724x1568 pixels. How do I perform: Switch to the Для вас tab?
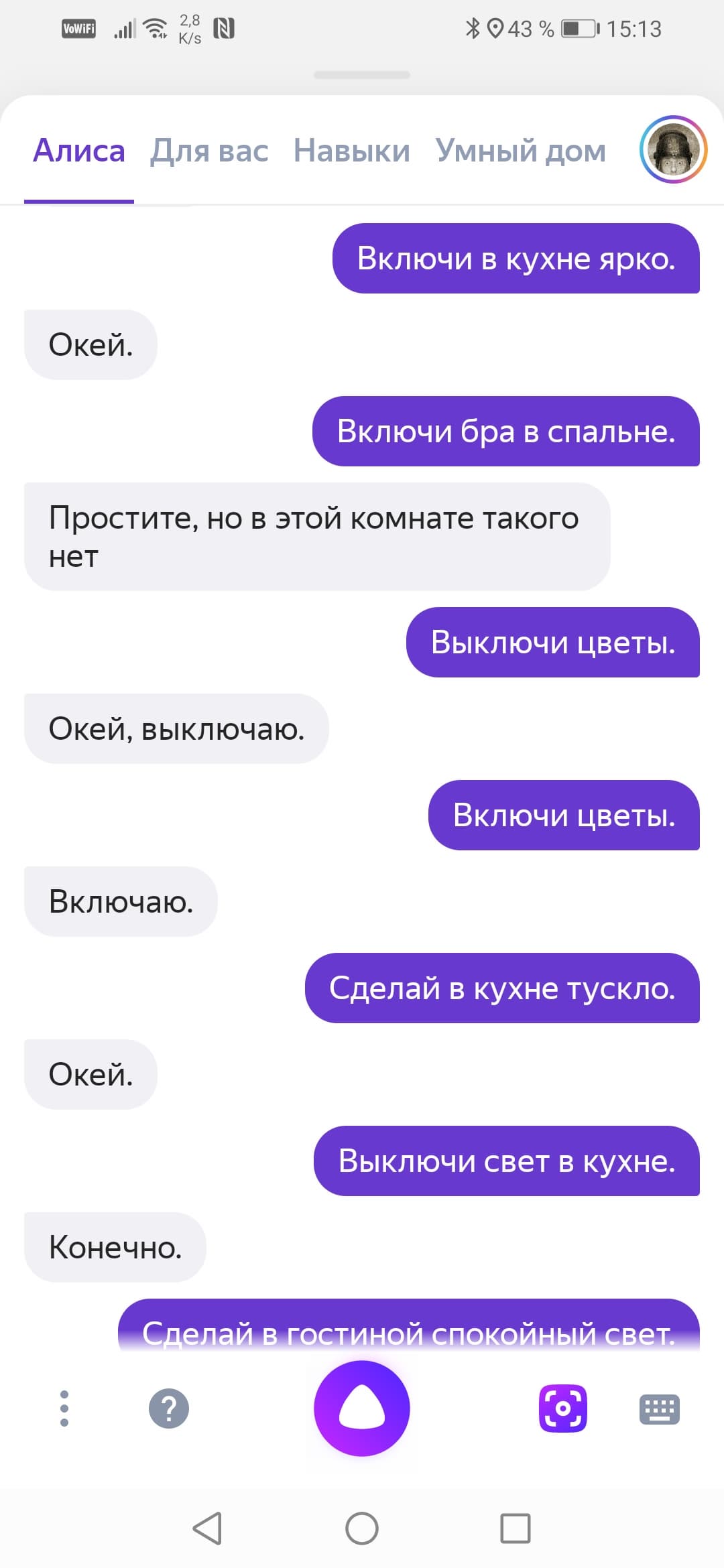[209, 151]
